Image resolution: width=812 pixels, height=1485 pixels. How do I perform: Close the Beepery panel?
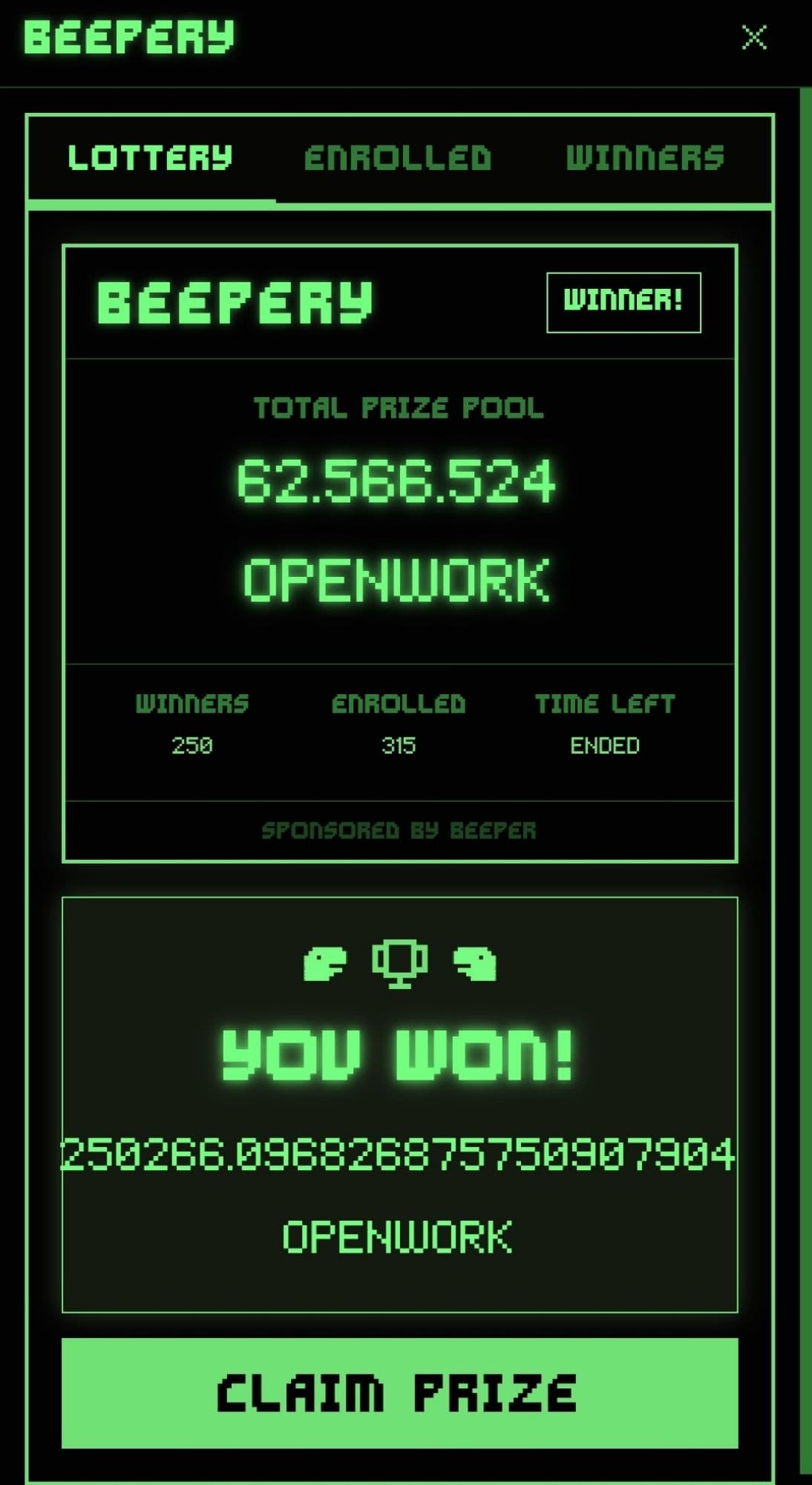coord(754,37)
